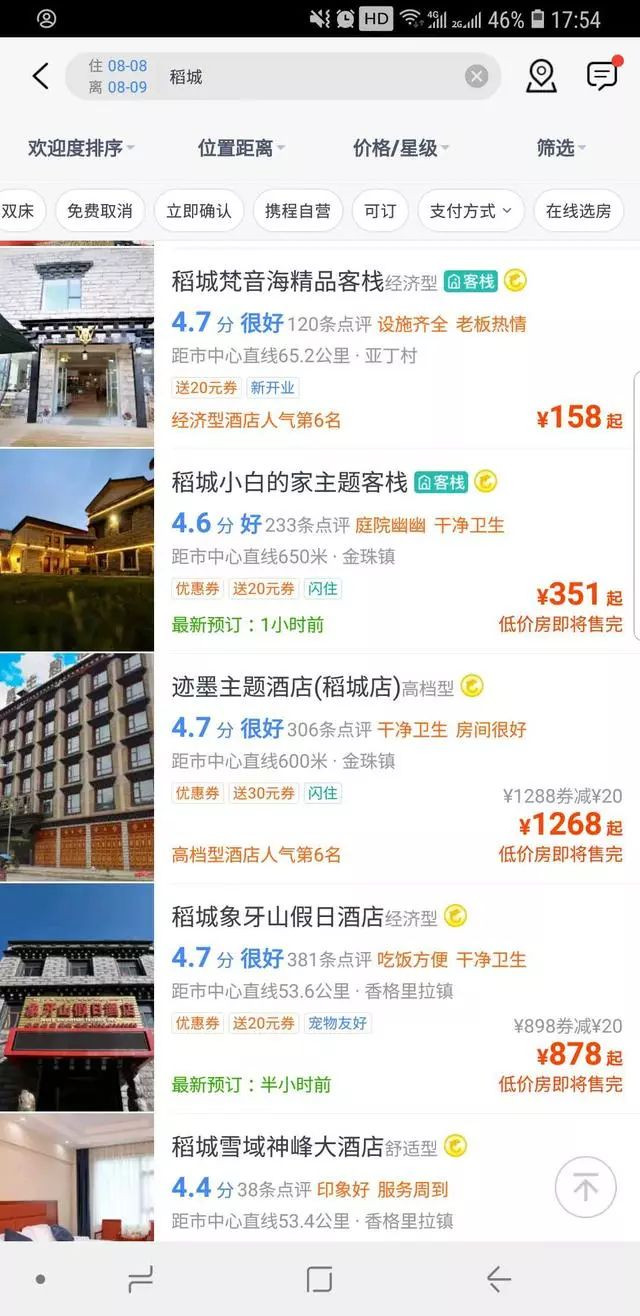Screen dimensions: 640x1316
Task: Open the map location view icon
Action: (x=541, y=76)
